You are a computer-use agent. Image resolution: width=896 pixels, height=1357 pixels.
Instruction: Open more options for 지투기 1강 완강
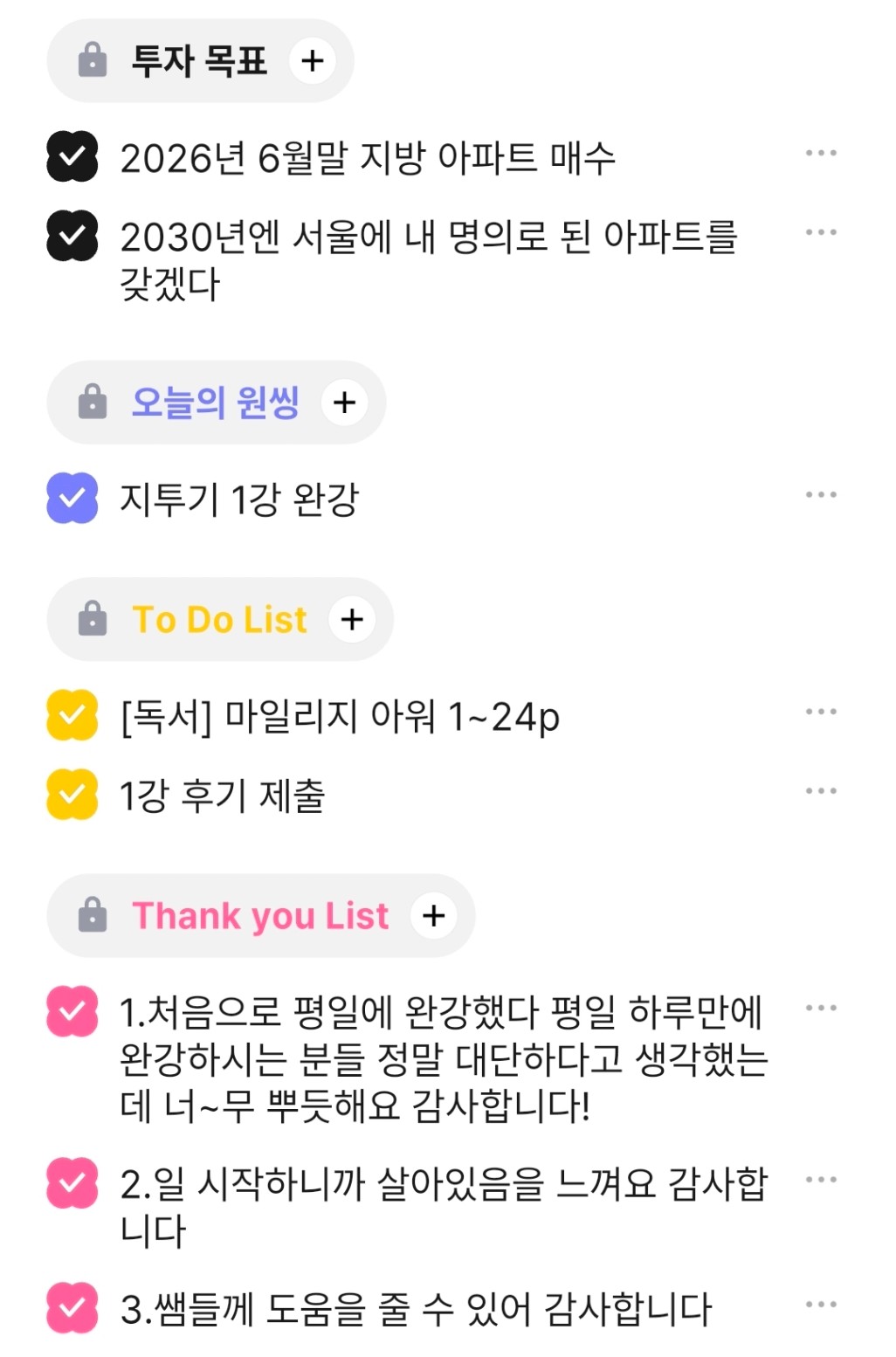[821, 495]
